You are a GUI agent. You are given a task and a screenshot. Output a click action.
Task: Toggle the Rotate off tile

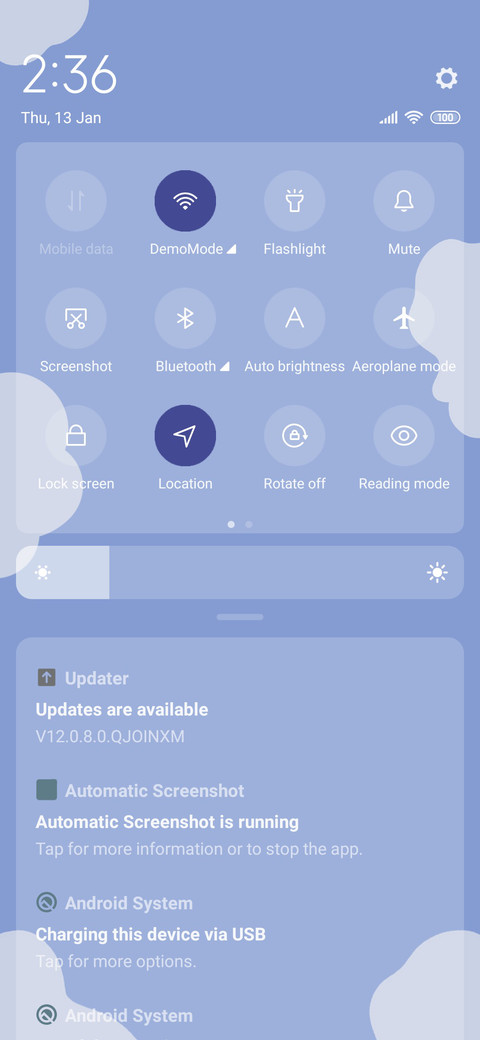tap(294, 436)
